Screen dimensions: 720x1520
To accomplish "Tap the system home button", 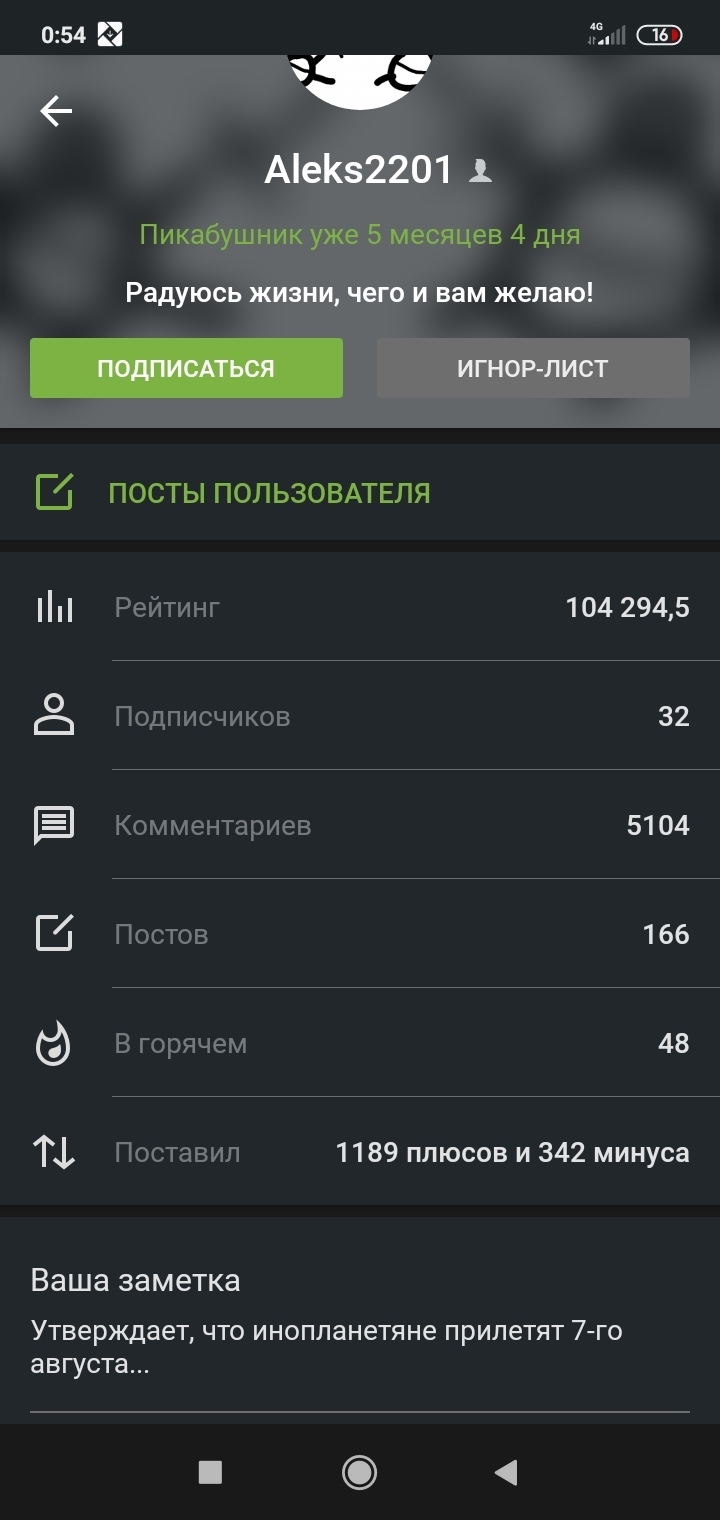I will click(x=359, y=1472).
